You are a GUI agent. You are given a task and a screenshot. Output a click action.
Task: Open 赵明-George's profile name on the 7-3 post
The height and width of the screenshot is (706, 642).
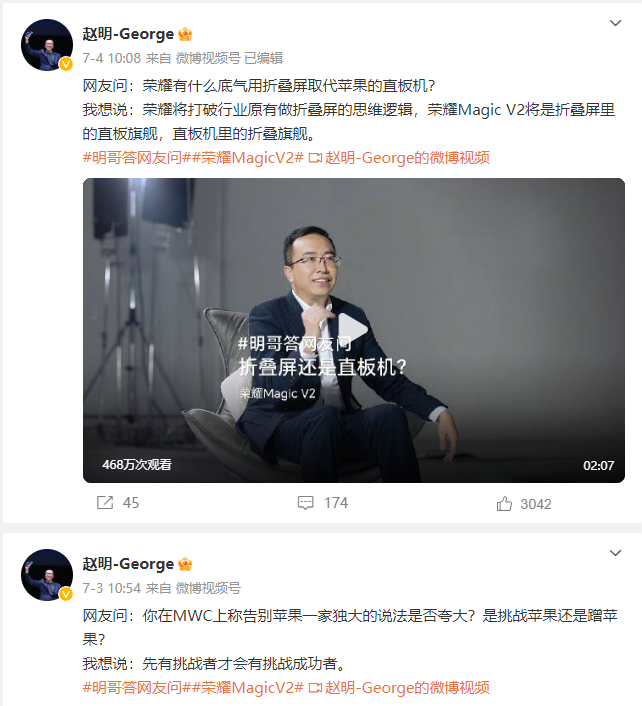127,564
